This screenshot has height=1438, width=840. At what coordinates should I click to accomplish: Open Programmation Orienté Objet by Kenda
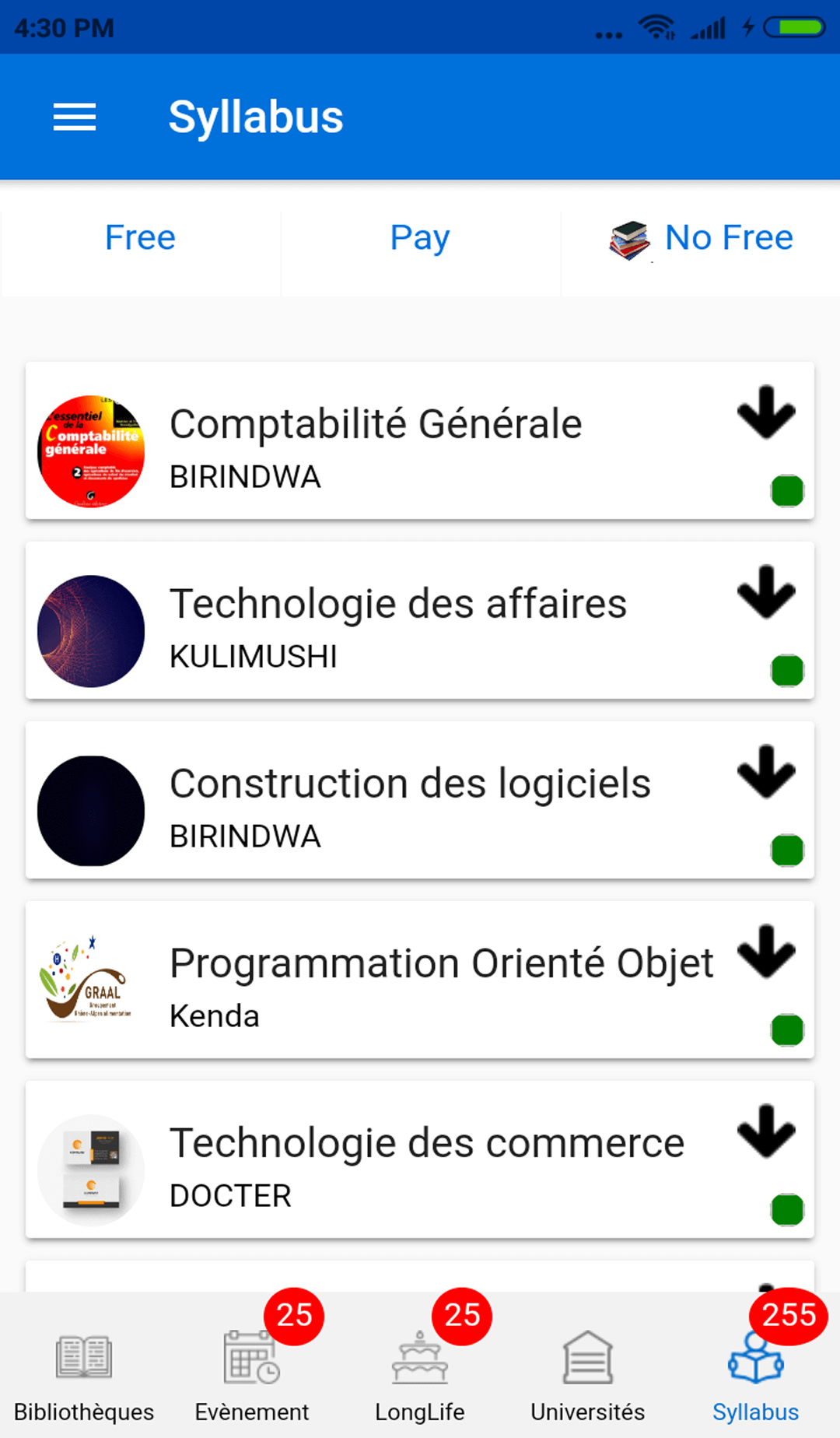point(441,980)
